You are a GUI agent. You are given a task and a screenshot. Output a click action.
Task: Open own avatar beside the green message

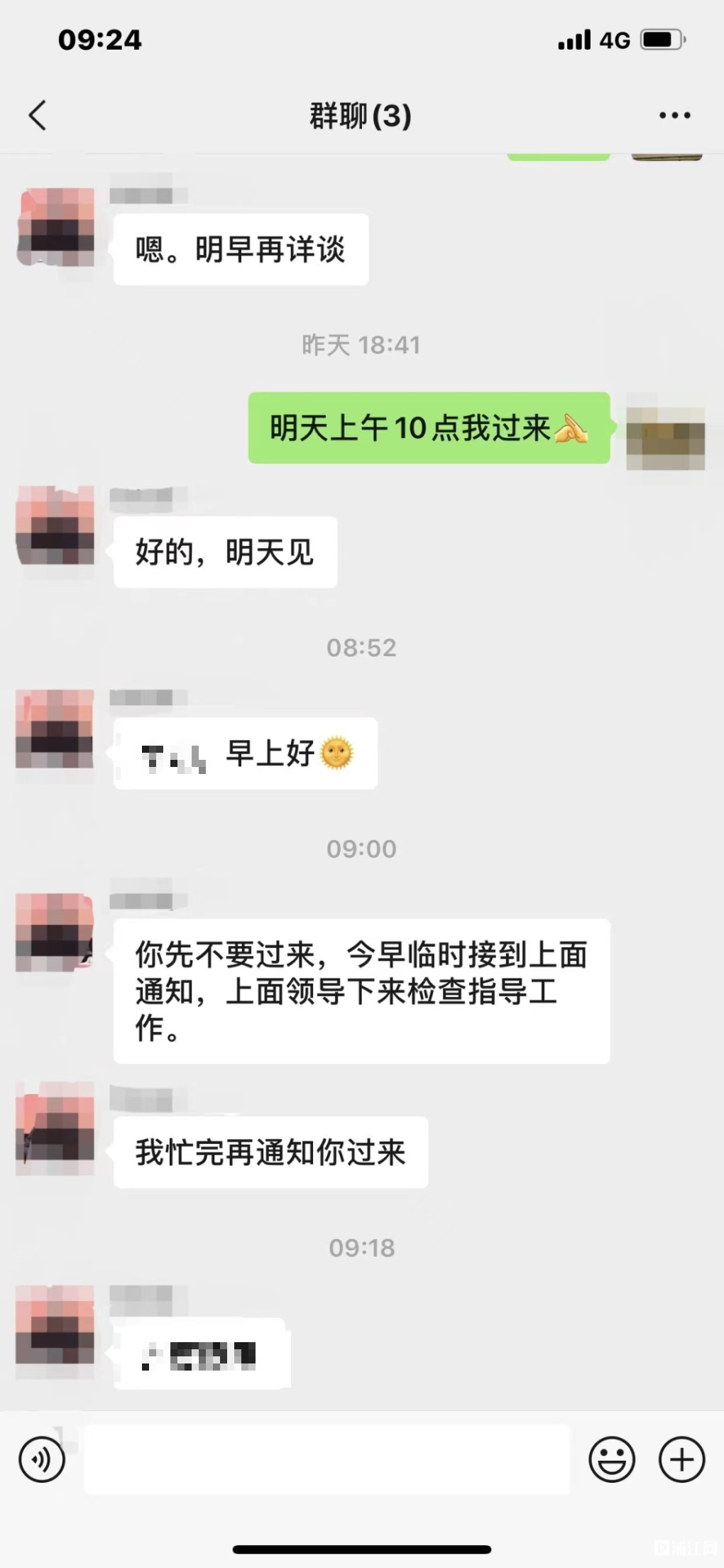tap(665, 438)
